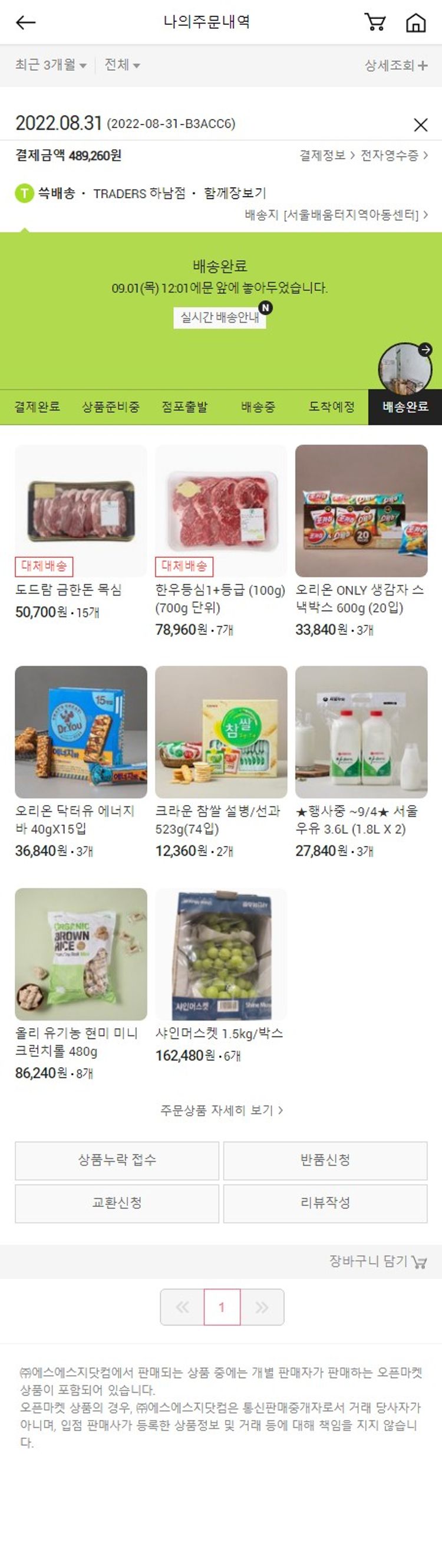Tap 실시간 배송안내 button
Image resolution: width=442 pixels, height=1568 pixels.
(219, 317)
